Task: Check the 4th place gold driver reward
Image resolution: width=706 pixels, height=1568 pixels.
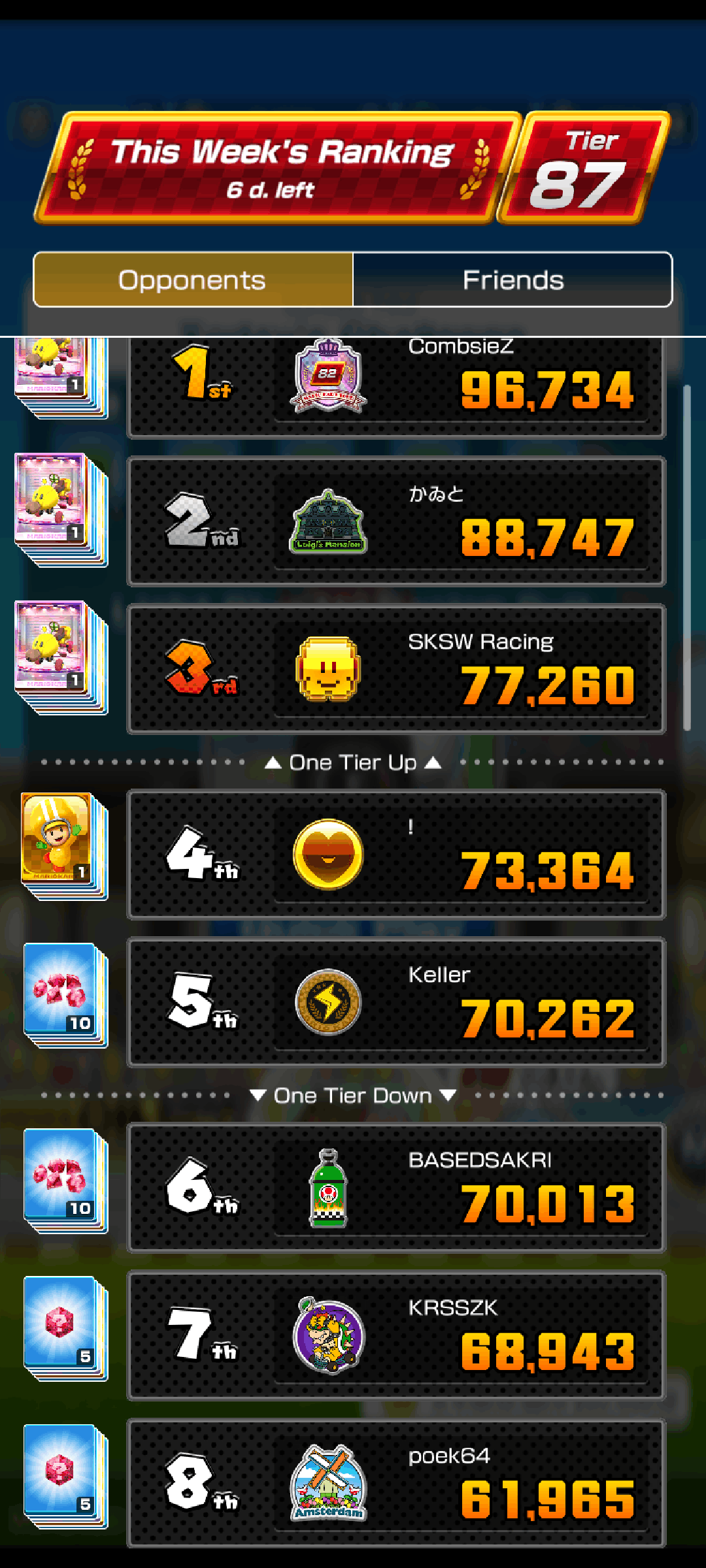Action: tap(63, 845)
